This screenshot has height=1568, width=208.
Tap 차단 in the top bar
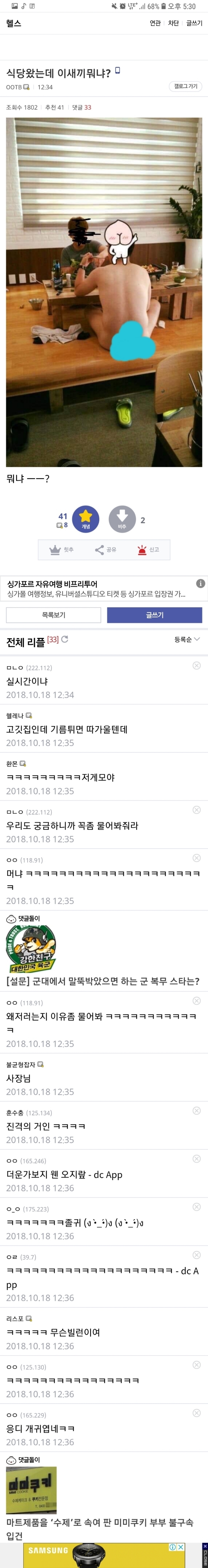click(x=173, y=23)
